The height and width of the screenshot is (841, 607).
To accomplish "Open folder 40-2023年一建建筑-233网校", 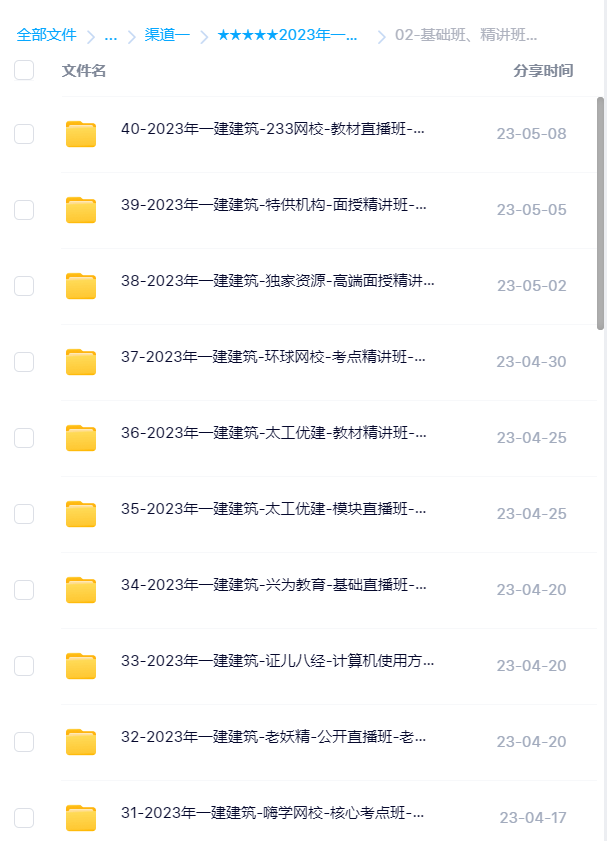I will pyautogui.click(x=272, y=129).
